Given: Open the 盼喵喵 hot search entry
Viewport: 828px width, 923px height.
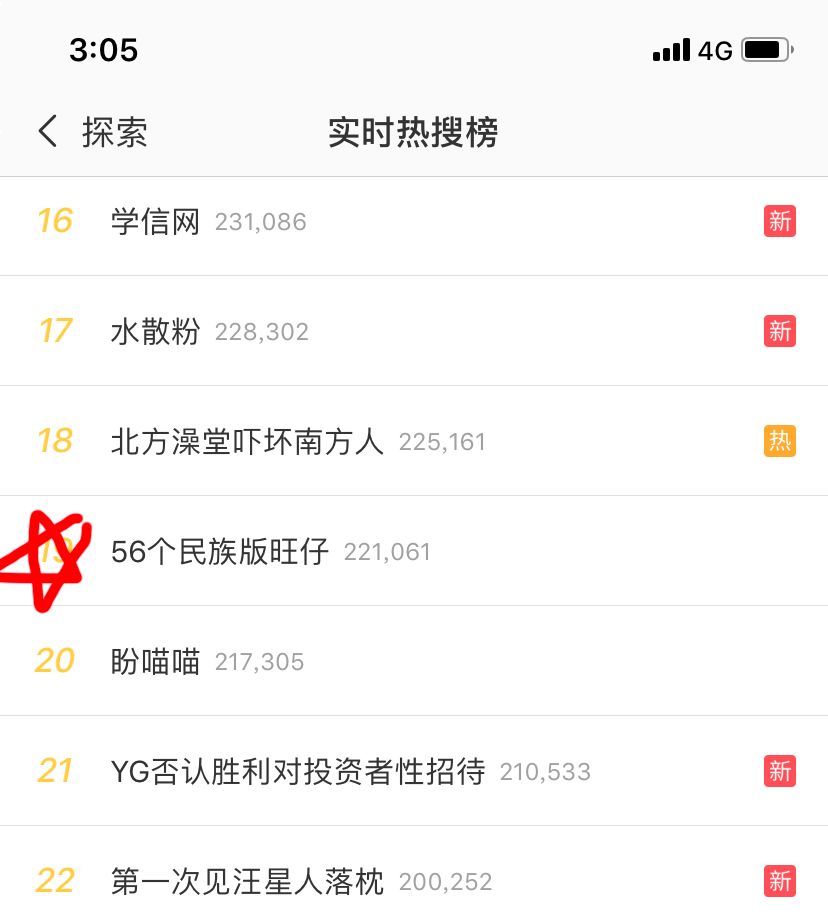Looking at the screenshot, I should click(x=154, y=661).
